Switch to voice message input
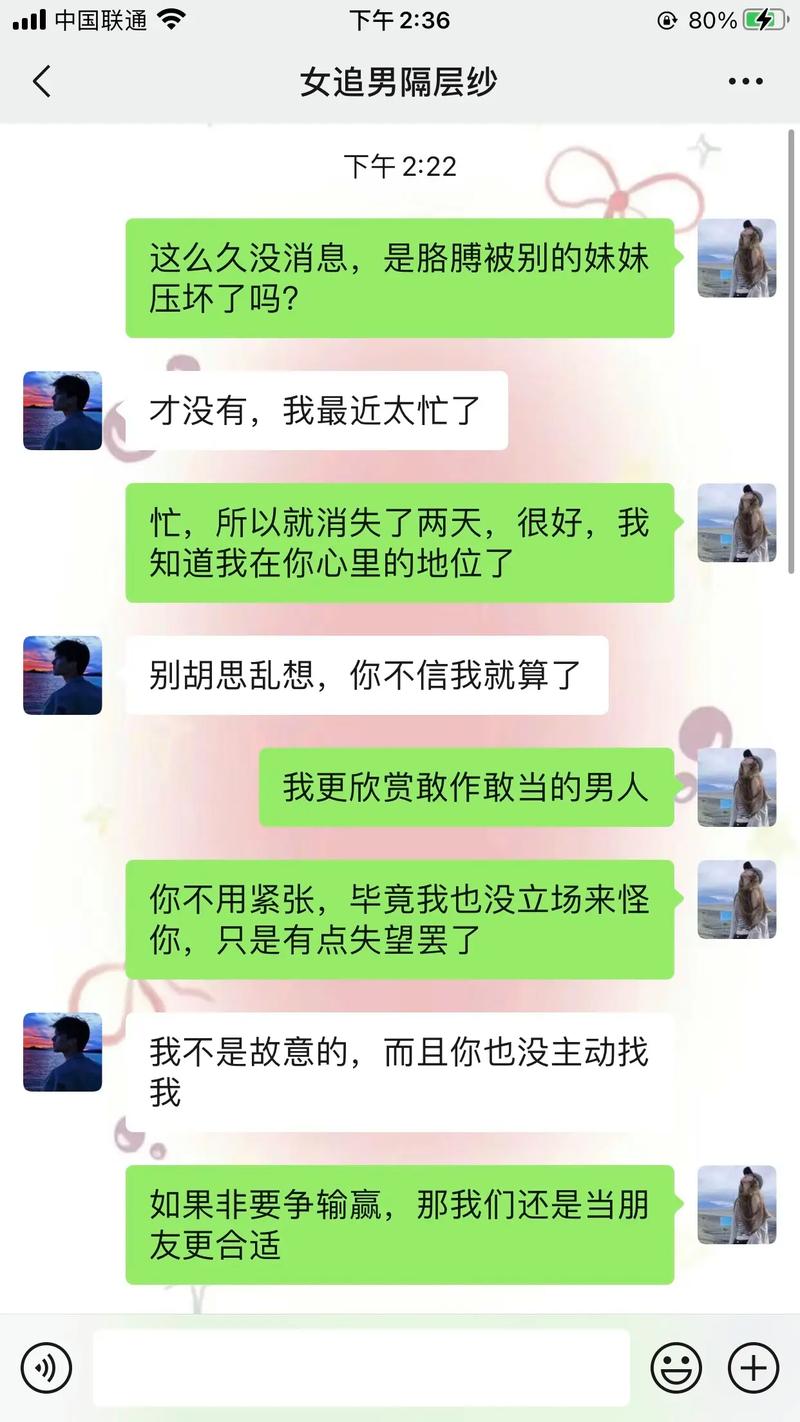Screen dimensions: 800x1422 coord(46,1367)
